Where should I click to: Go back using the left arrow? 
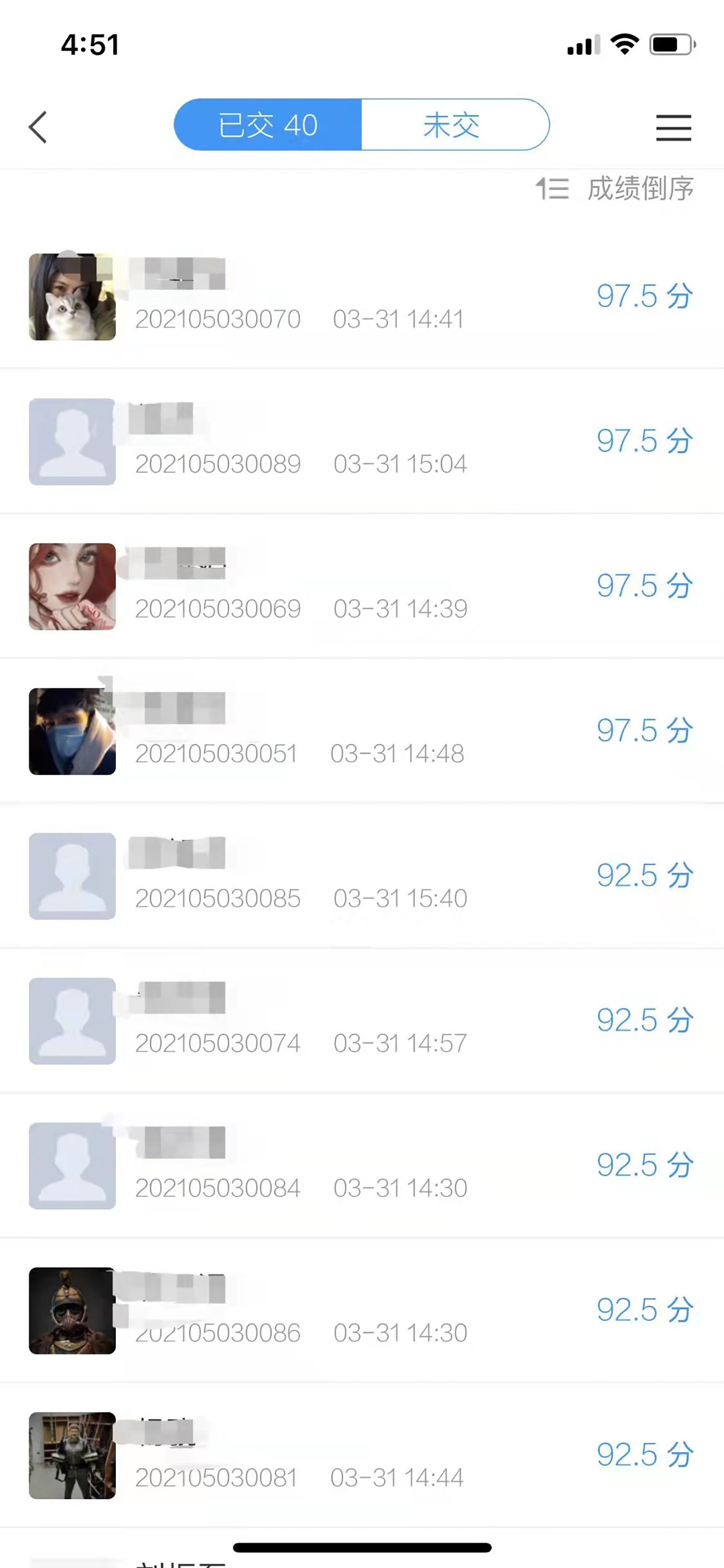pyautogui.click(x=38, y=127)
